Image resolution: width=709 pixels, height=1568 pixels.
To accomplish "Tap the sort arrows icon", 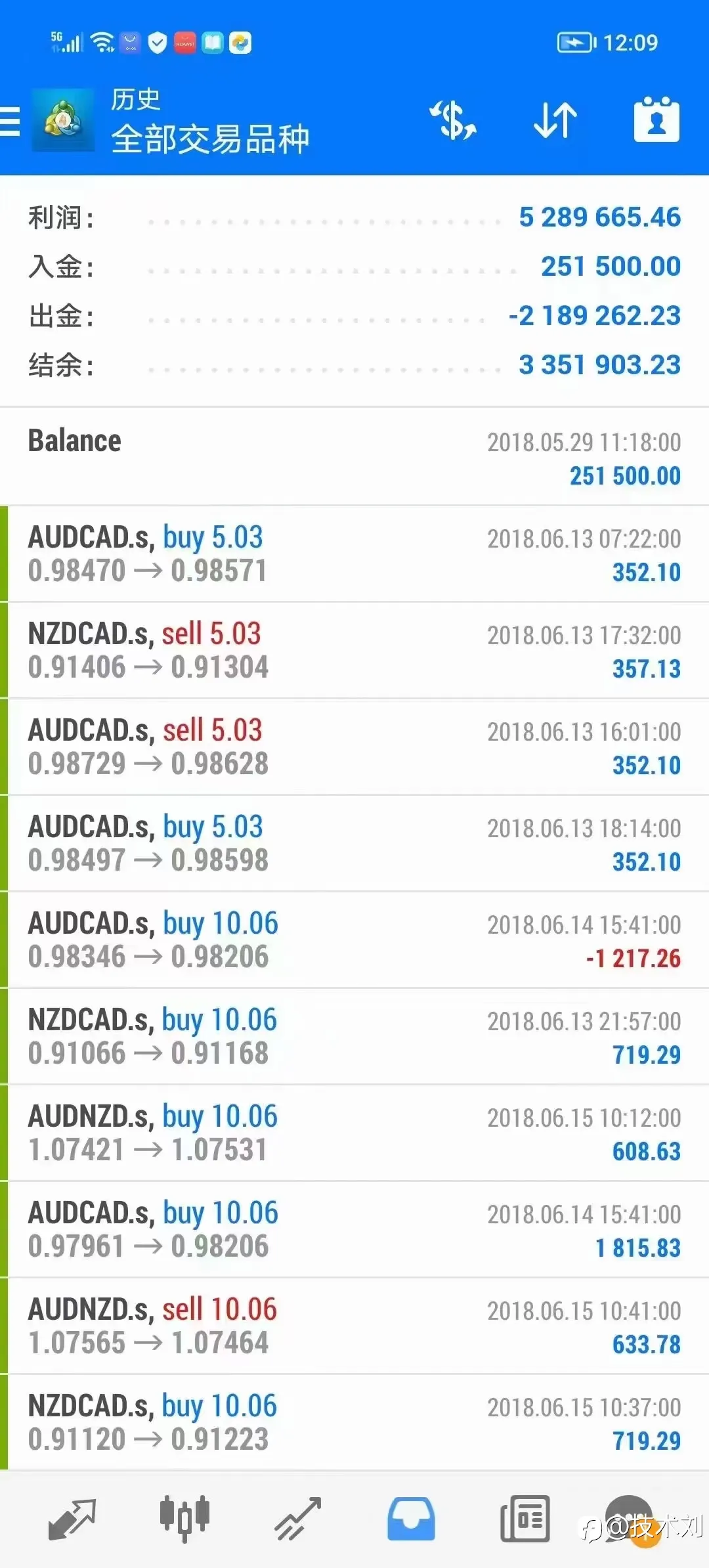I will [555, 121].
